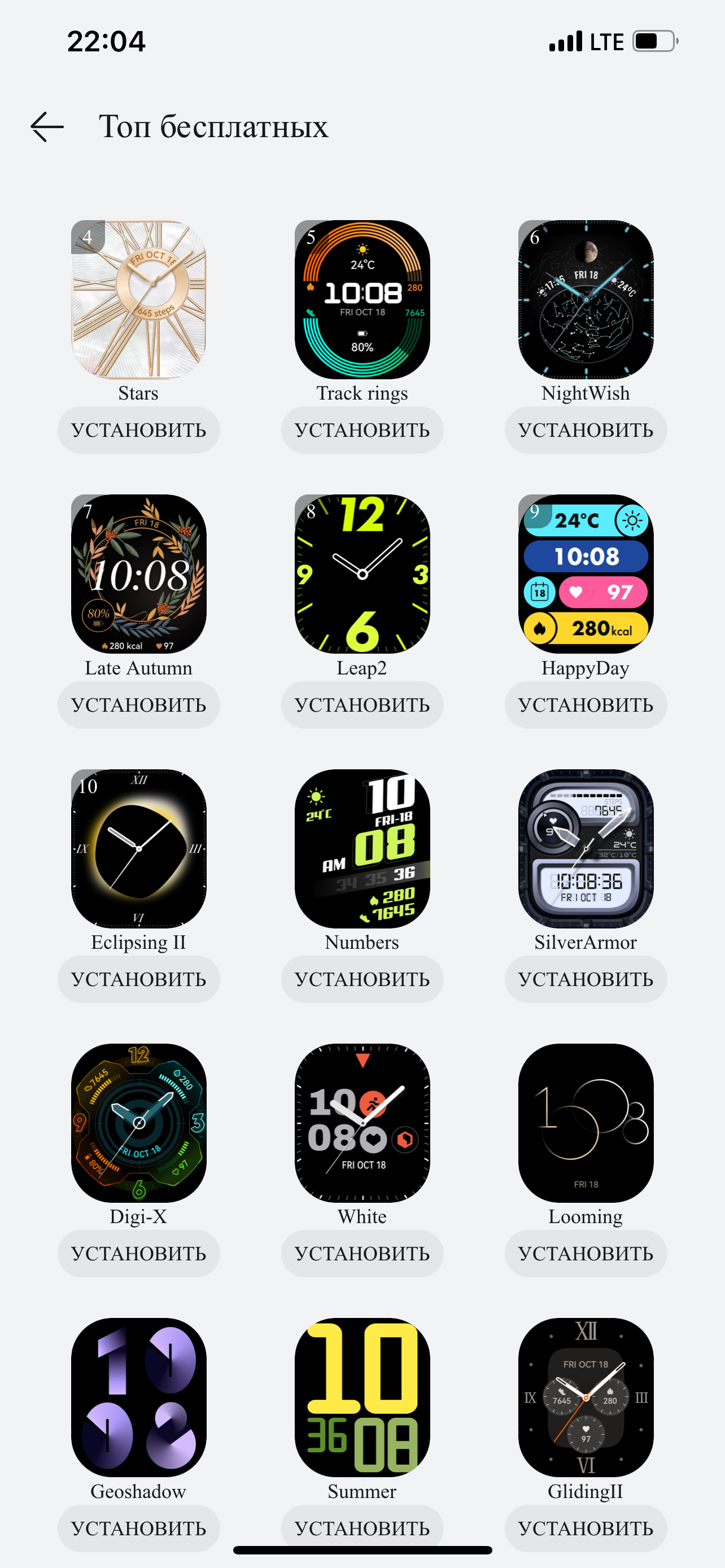Install the White watch face

click(362, 1253)
